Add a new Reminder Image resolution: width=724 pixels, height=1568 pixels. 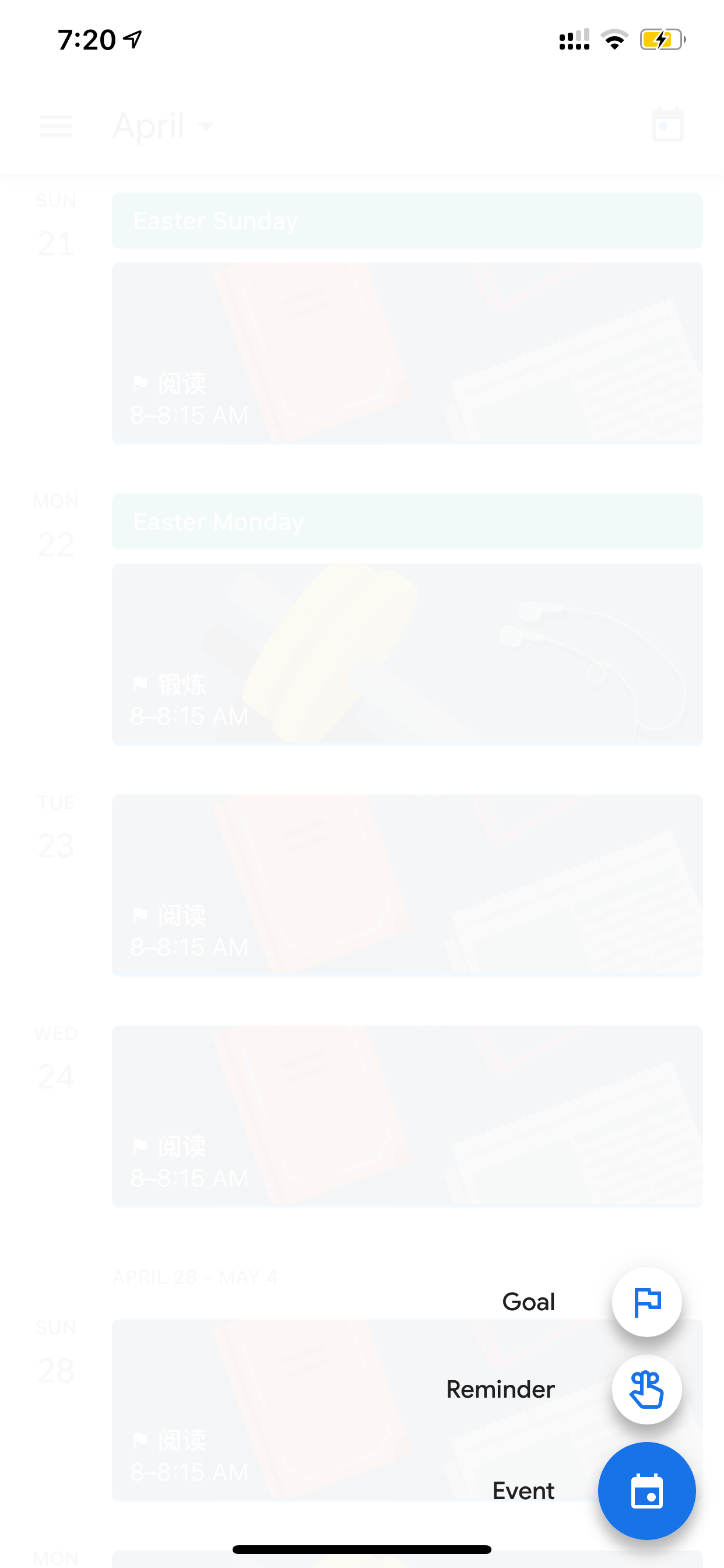[646, 1389]
